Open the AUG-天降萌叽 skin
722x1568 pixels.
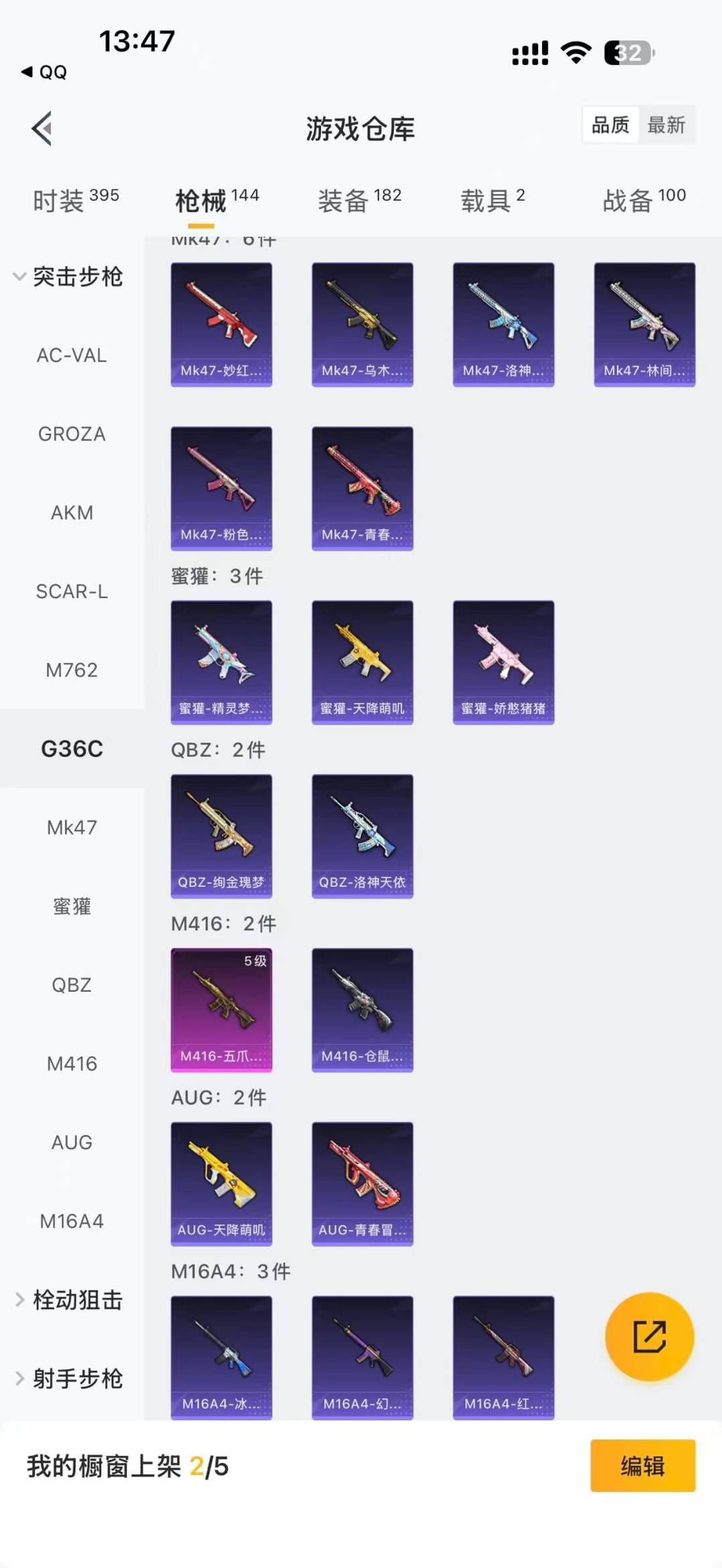[221, 1184]
